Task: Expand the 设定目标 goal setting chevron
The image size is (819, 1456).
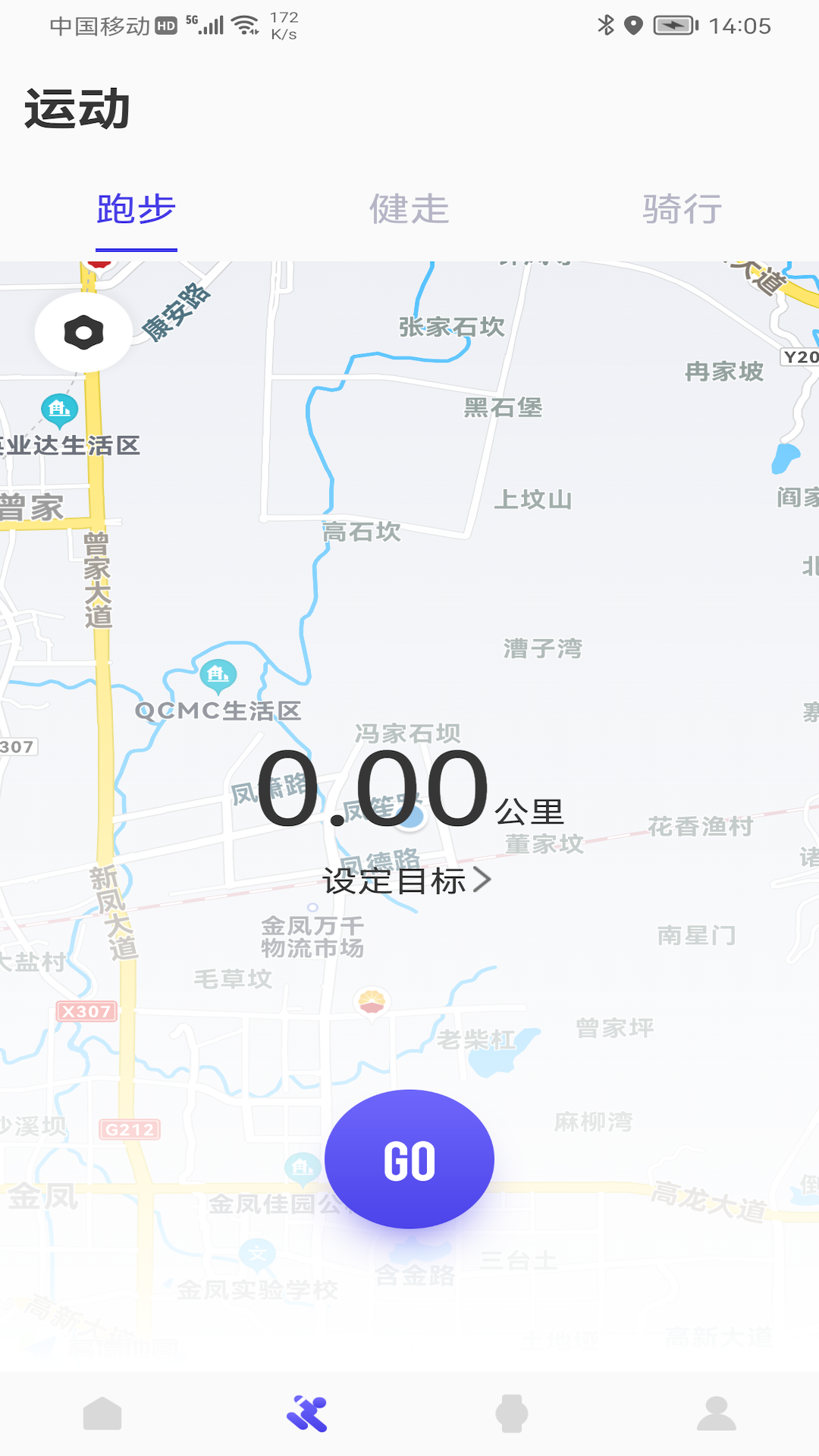Action: [483, 880]
